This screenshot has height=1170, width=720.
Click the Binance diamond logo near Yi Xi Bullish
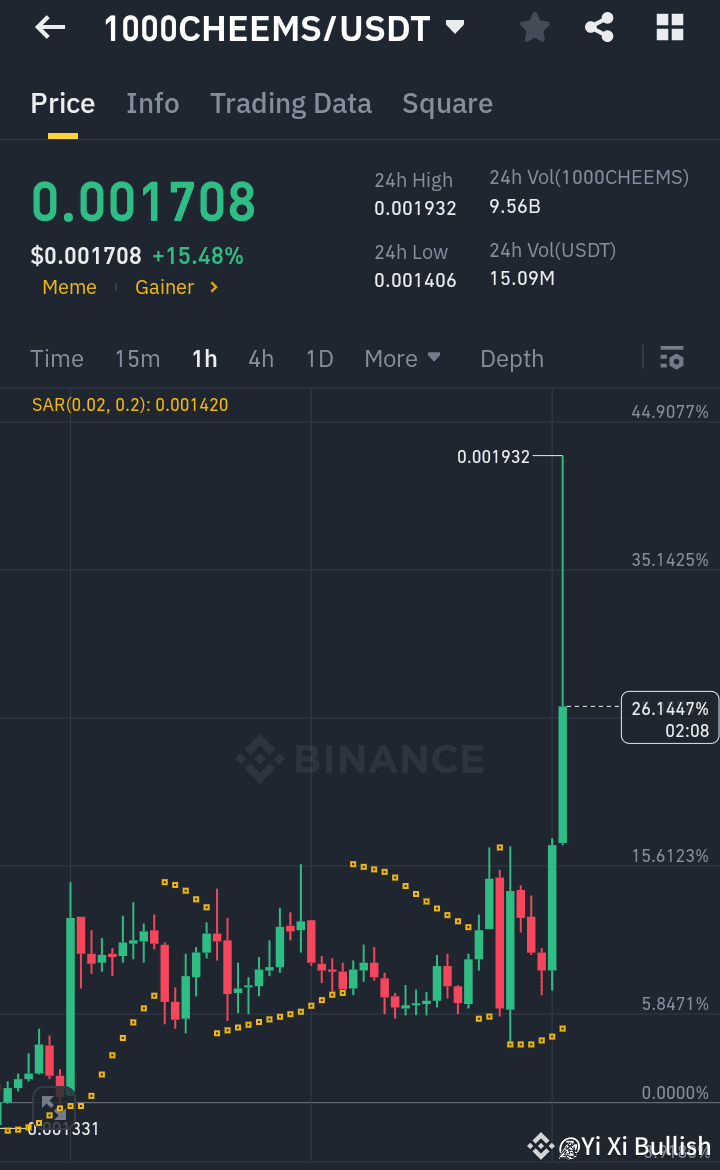click(x=541, y=1146)
